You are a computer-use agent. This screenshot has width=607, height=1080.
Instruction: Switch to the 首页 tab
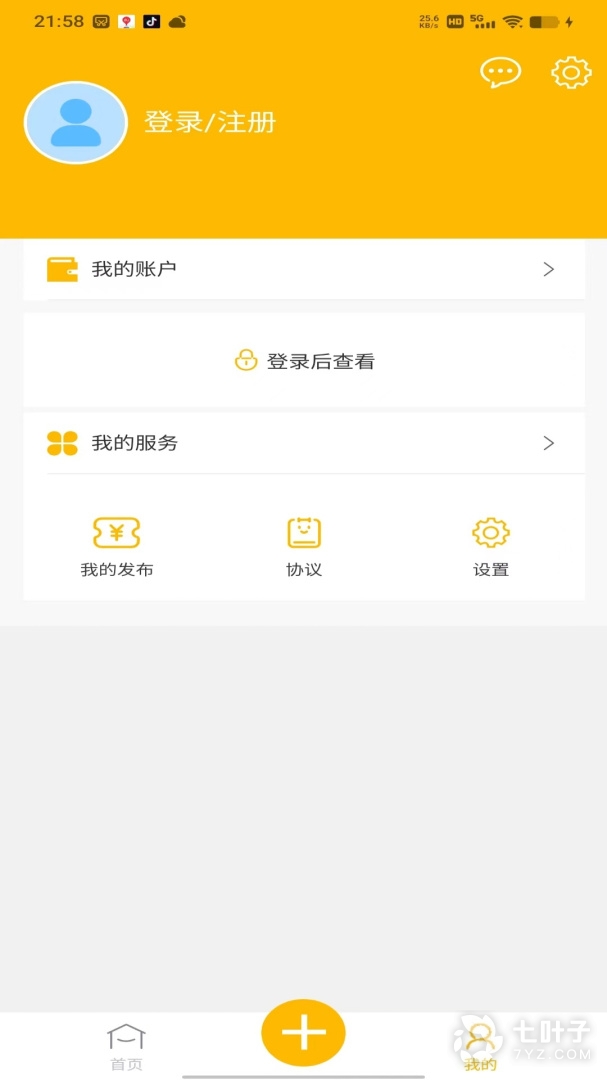point(126,1046)
